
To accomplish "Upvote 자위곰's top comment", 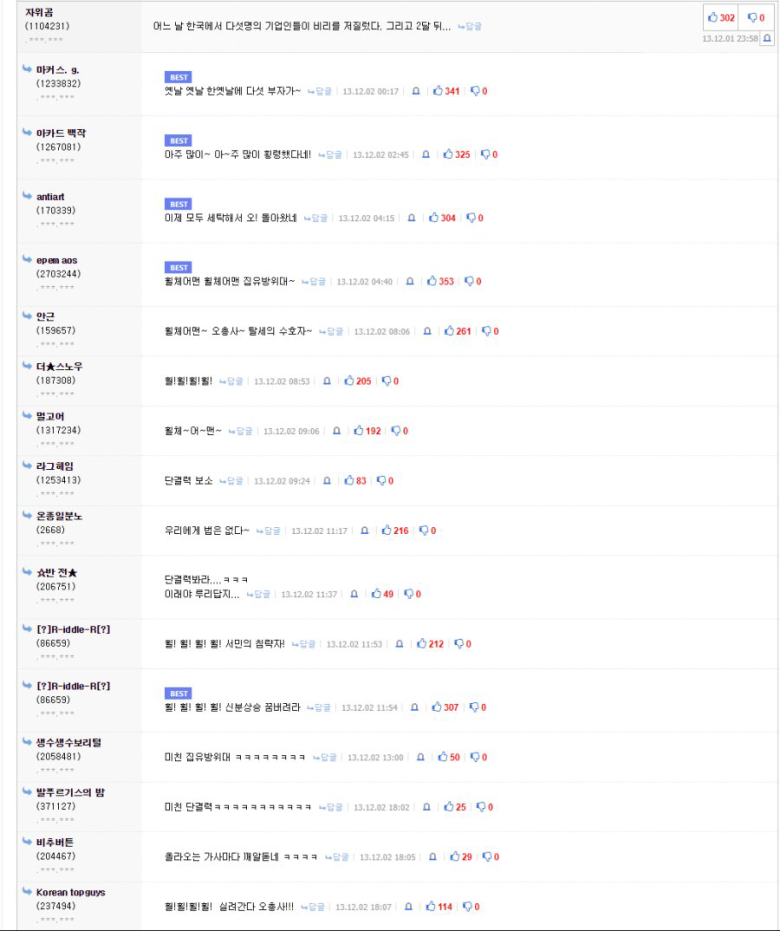I will point(720,18).
